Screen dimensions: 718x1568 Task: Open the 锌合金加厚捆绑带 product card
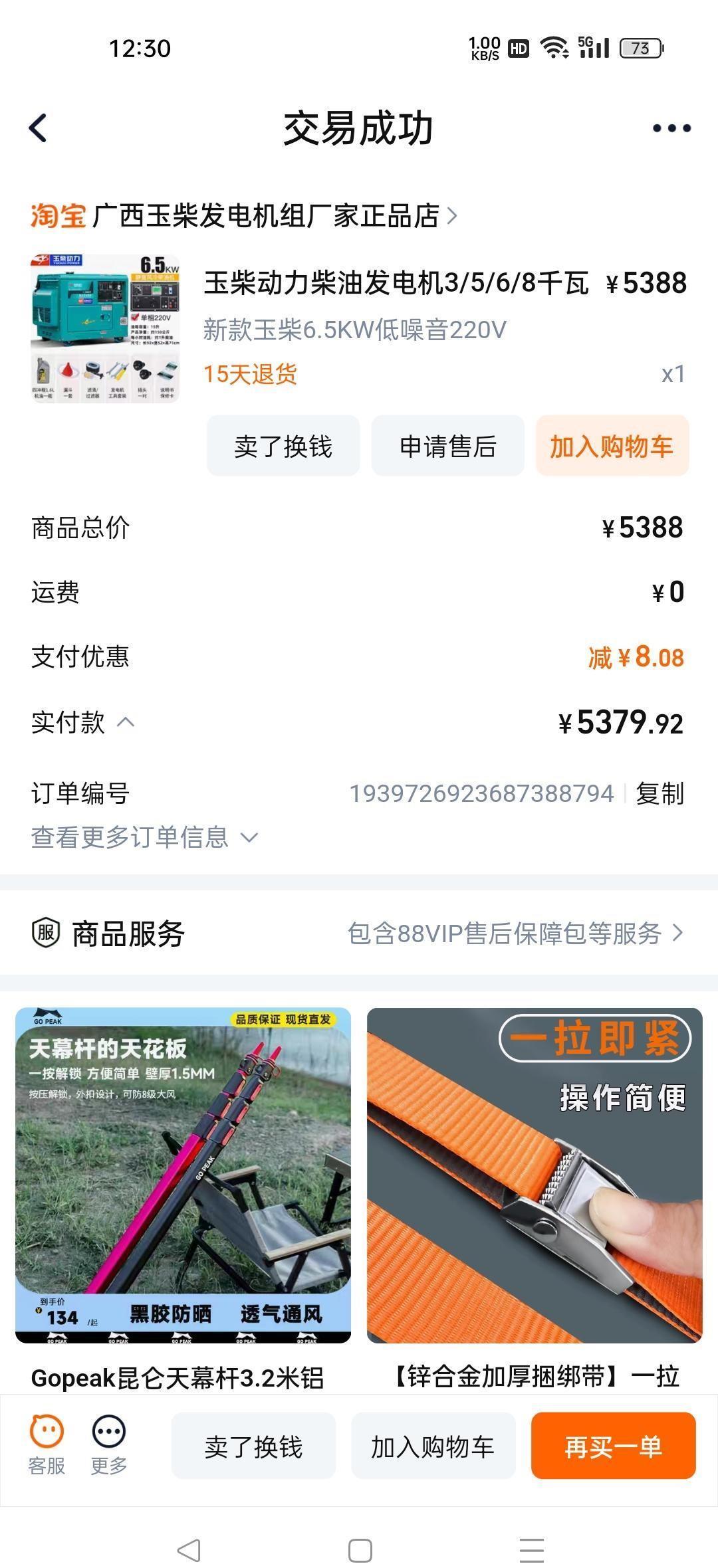coord(535,1176)
